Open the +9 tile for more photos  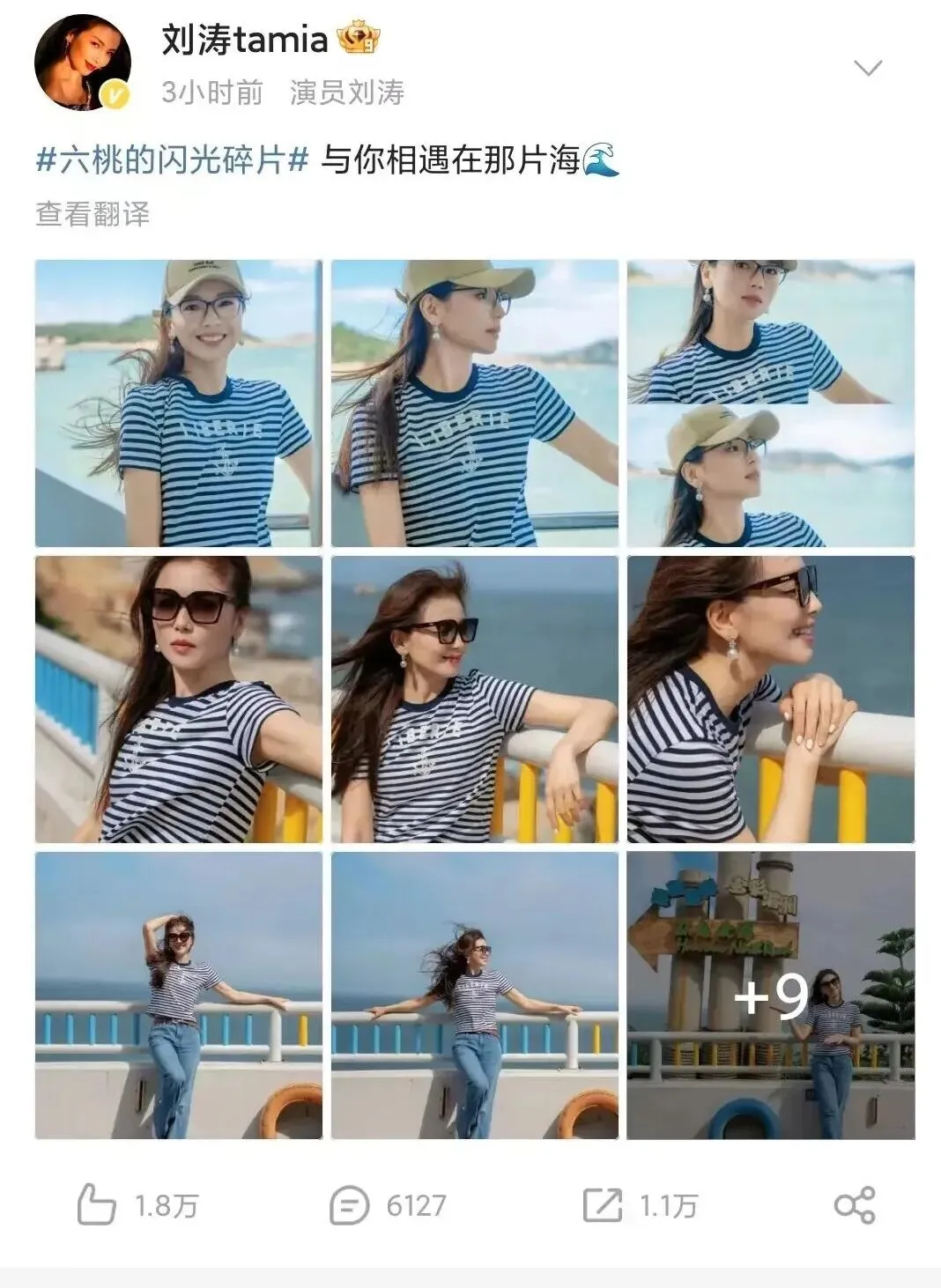tap(771, 996)
